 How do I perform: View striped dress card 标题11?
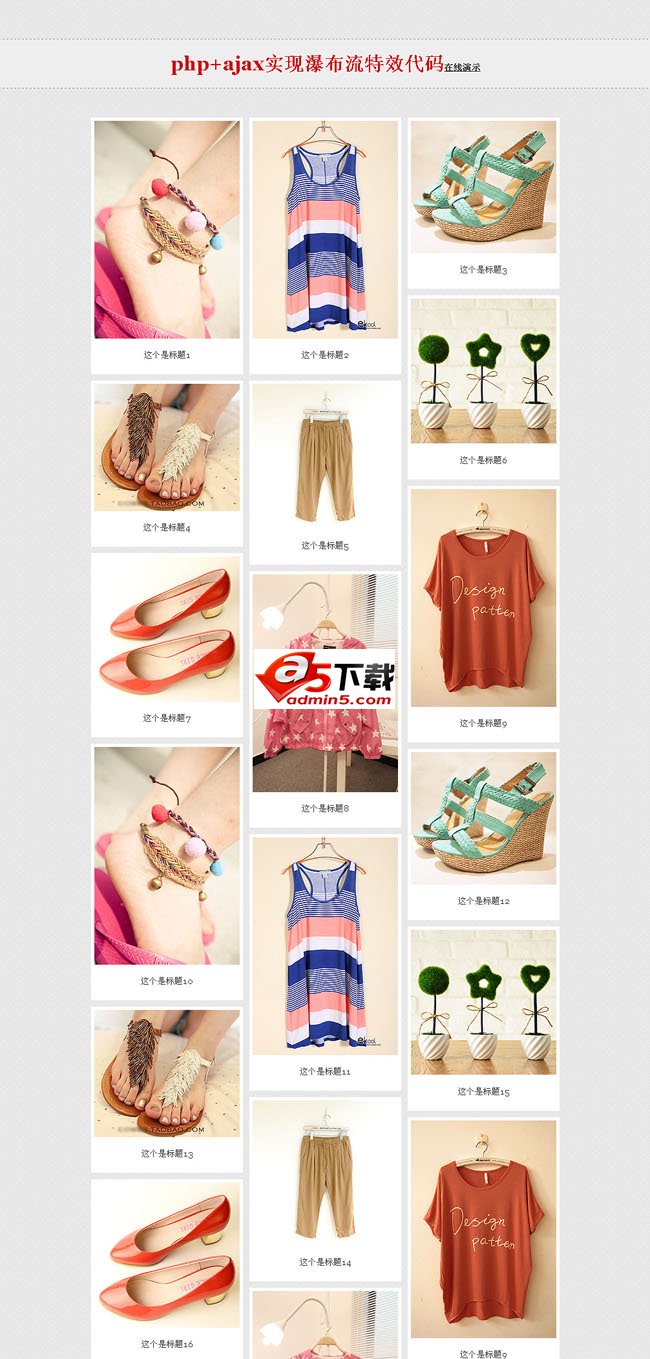point(325,945)
